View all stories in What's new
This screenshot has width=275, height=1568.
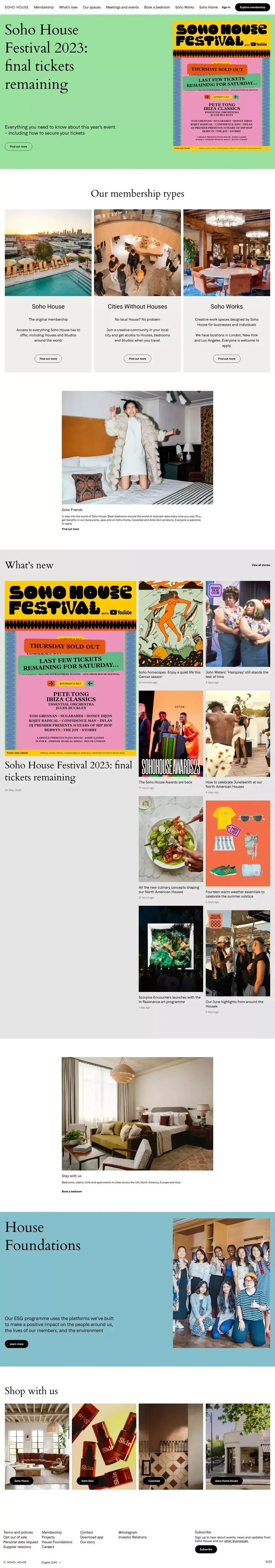261,565
